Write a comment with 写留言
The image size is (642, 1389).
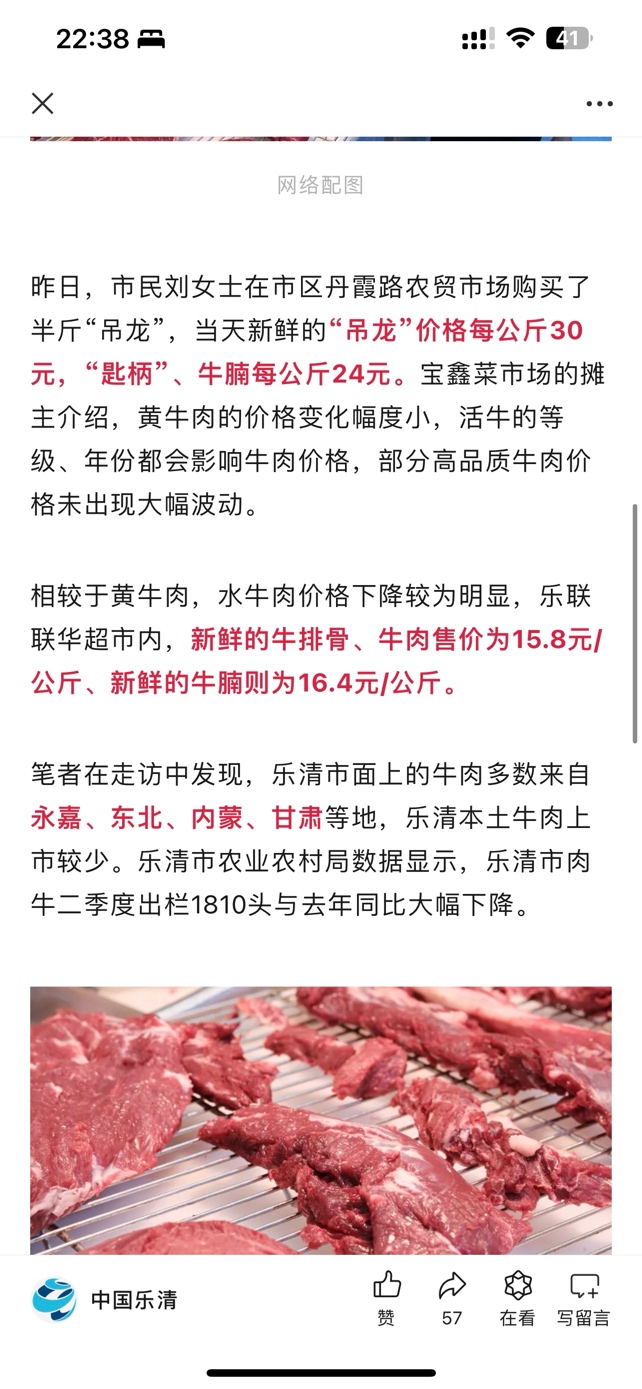pos(583,1297)
